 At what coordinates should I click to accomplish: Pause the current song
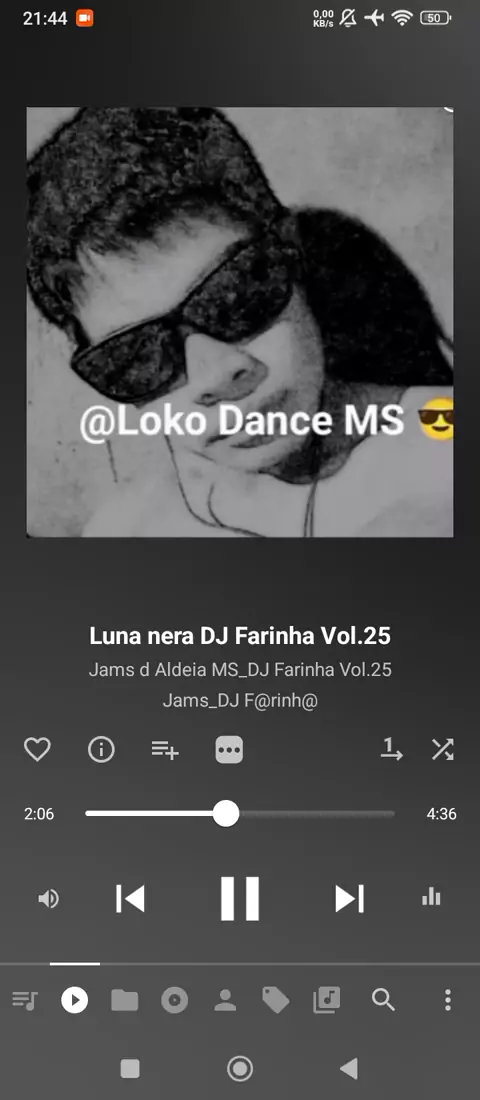240,899
